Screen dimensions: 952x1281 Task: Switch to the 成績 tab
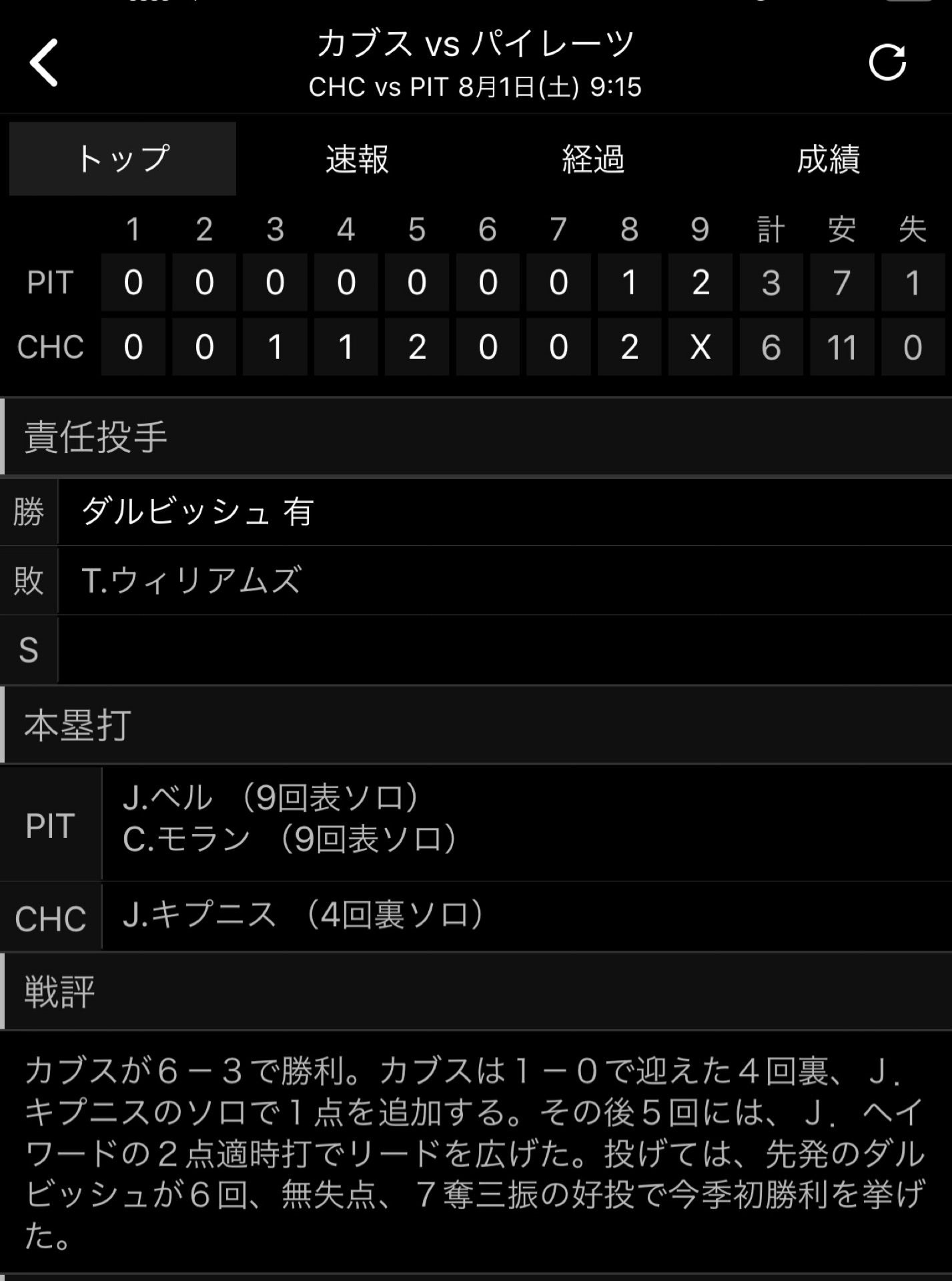tap(828, 159)
